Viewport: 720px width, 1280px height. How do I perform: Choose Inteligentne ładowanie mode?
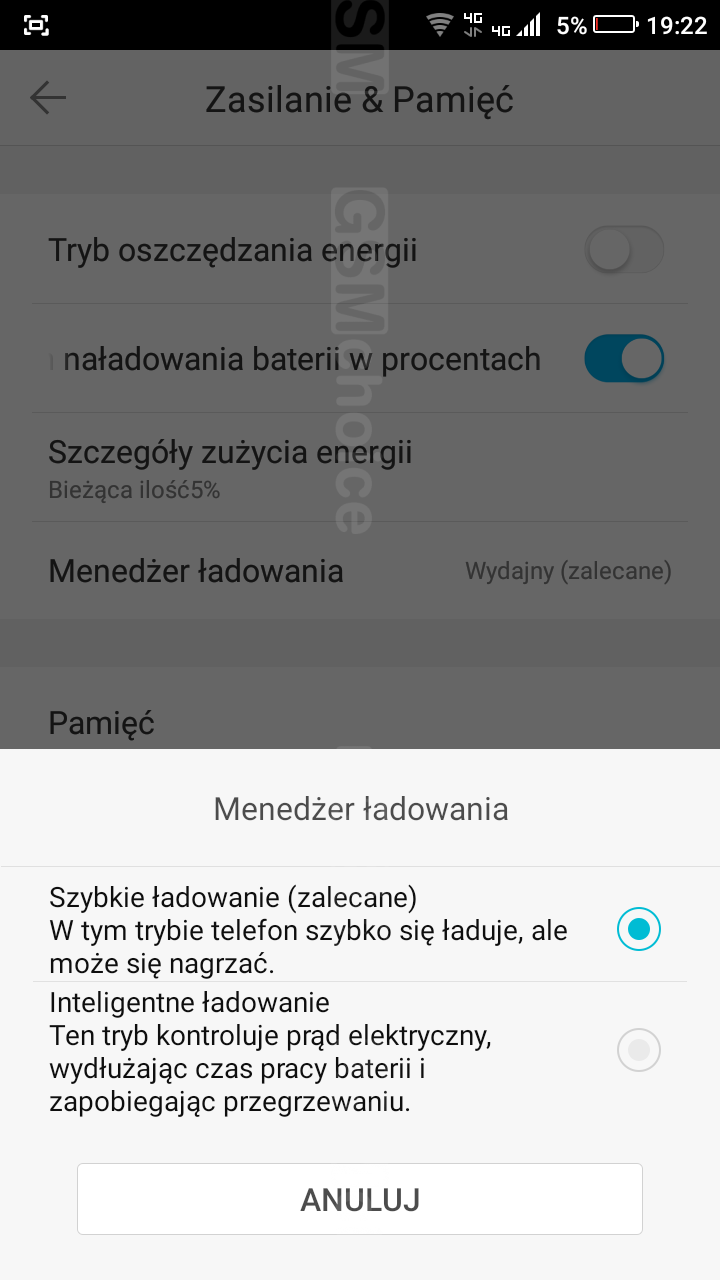[360, 1050]
